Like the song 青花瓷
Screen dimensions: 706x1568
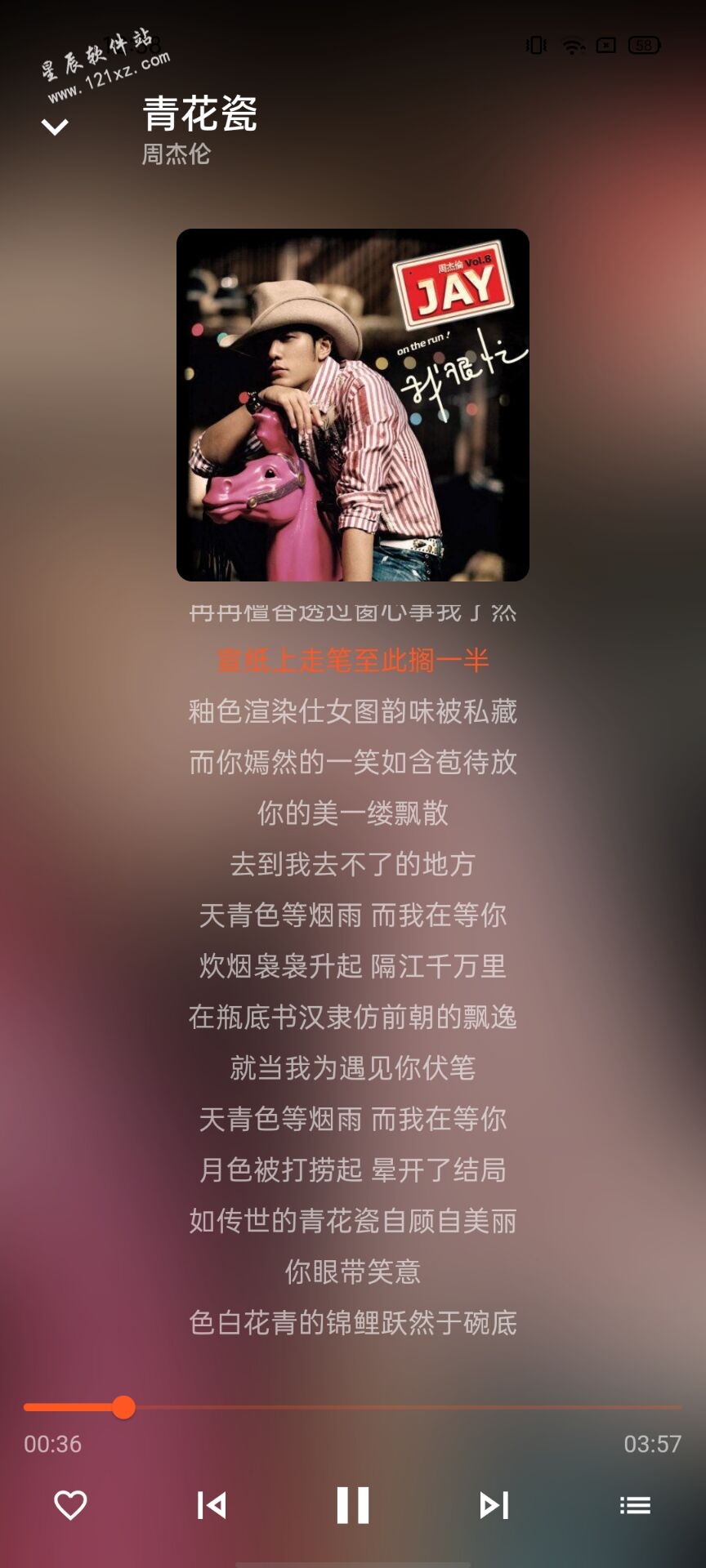pos(70,1504)
